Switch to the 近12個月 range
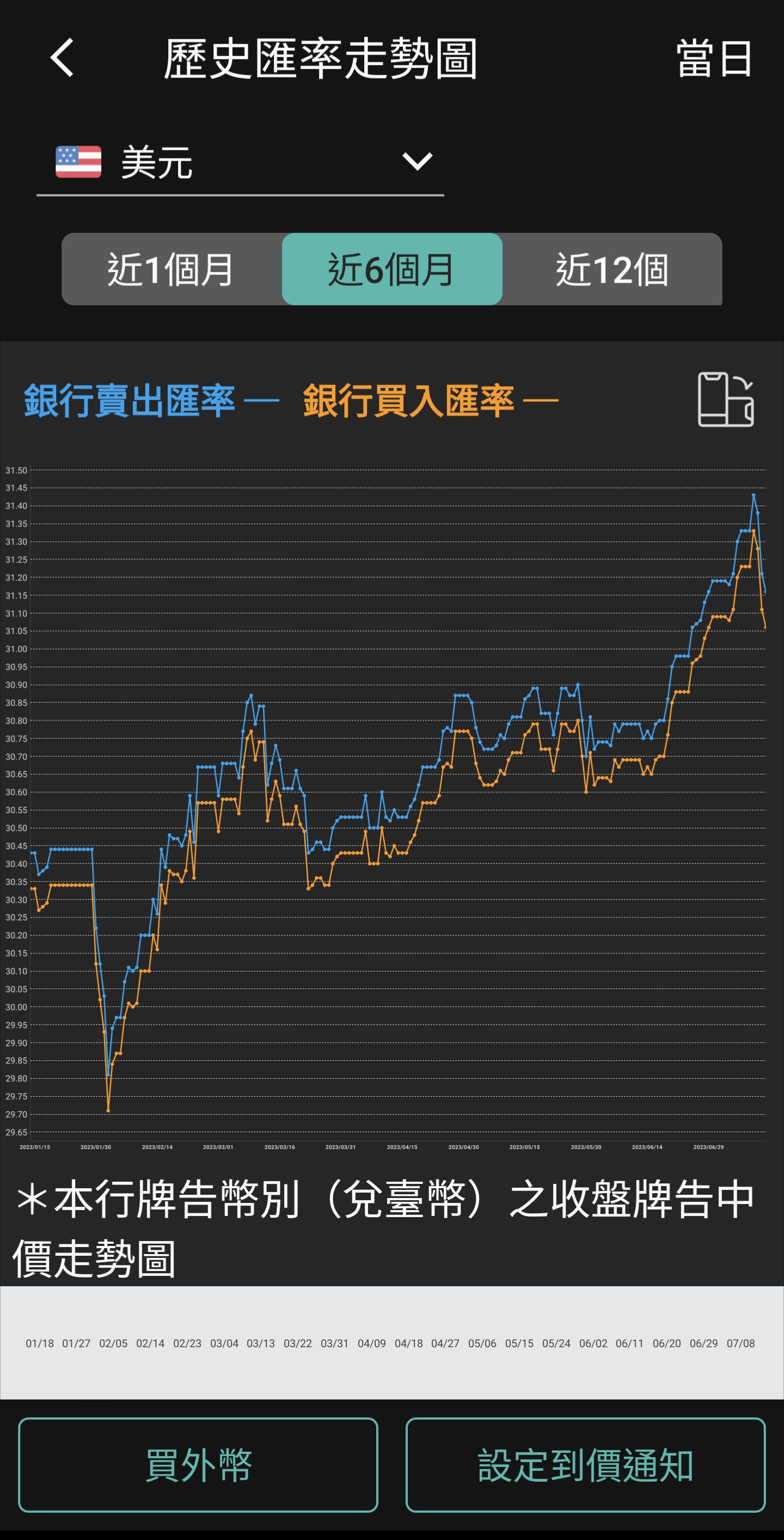The height and width of the screenshot is (1540, 784). pos(612,269)
